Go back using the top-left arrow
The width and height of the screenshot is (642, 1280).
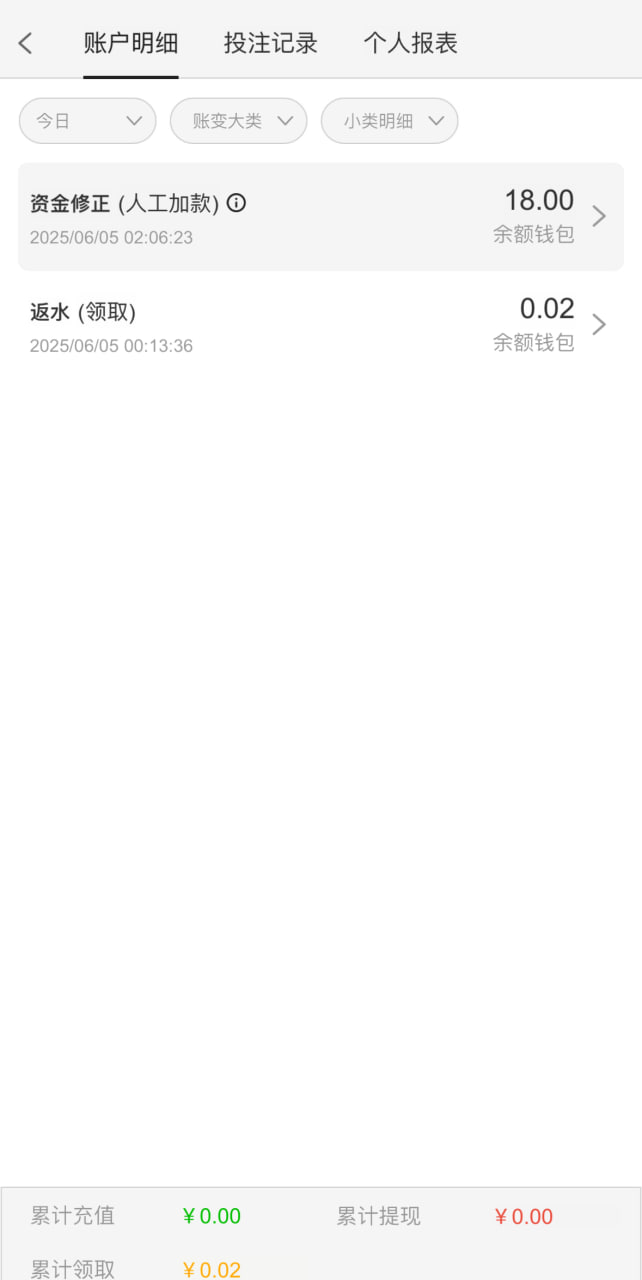(26, 43)
